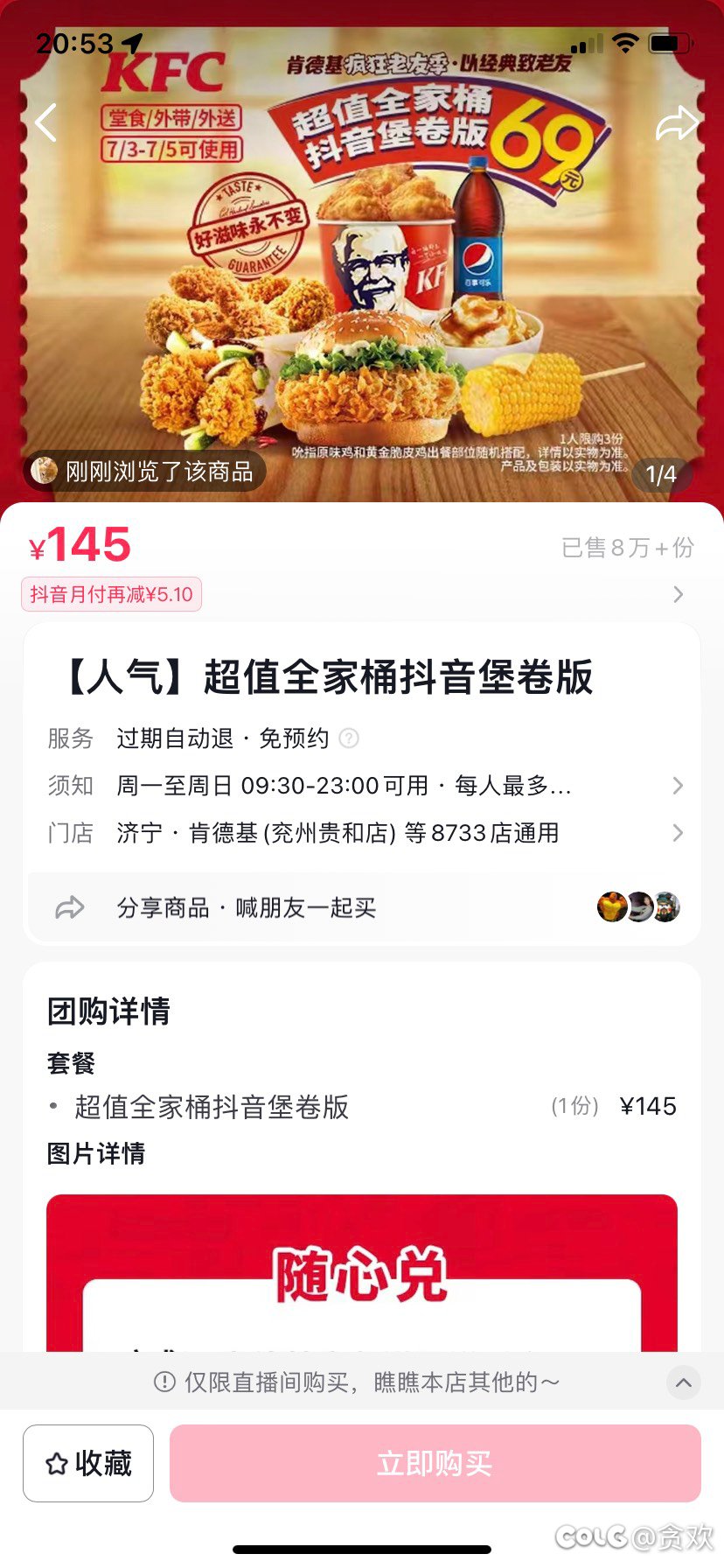Open the 抖音月付再减¥5.10 discount row
The height and width of the screenshot is (1568, 724).
[362, 594]
